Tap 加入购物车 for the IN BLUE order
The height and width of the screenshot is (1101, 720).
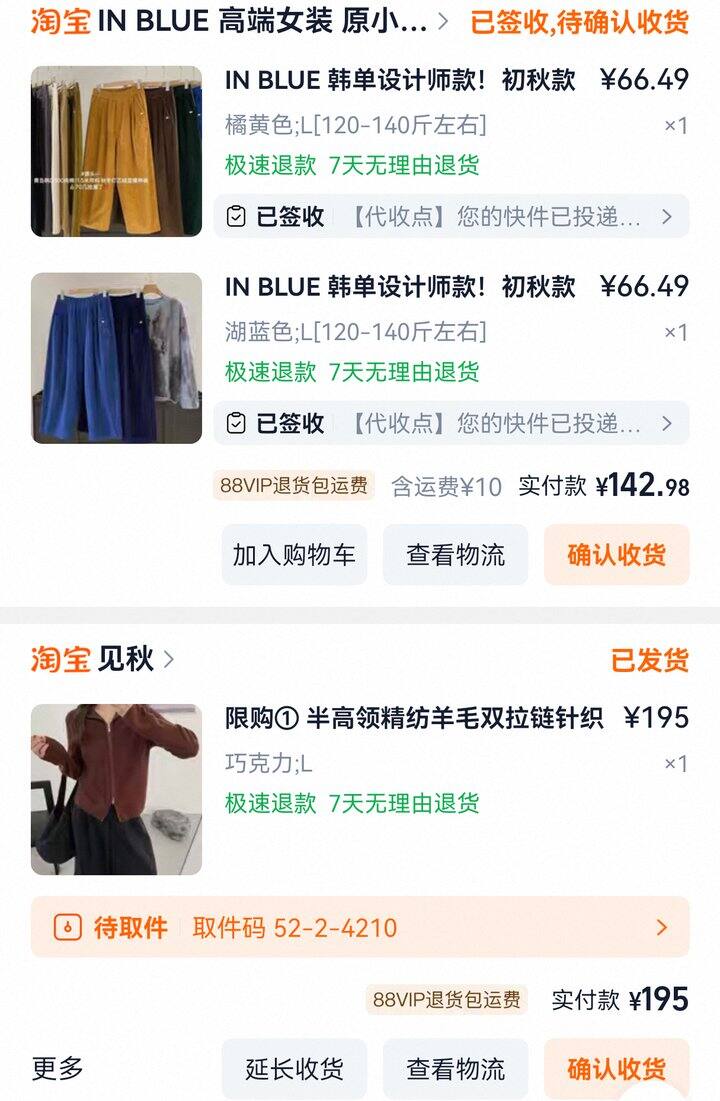pos(294,555)
